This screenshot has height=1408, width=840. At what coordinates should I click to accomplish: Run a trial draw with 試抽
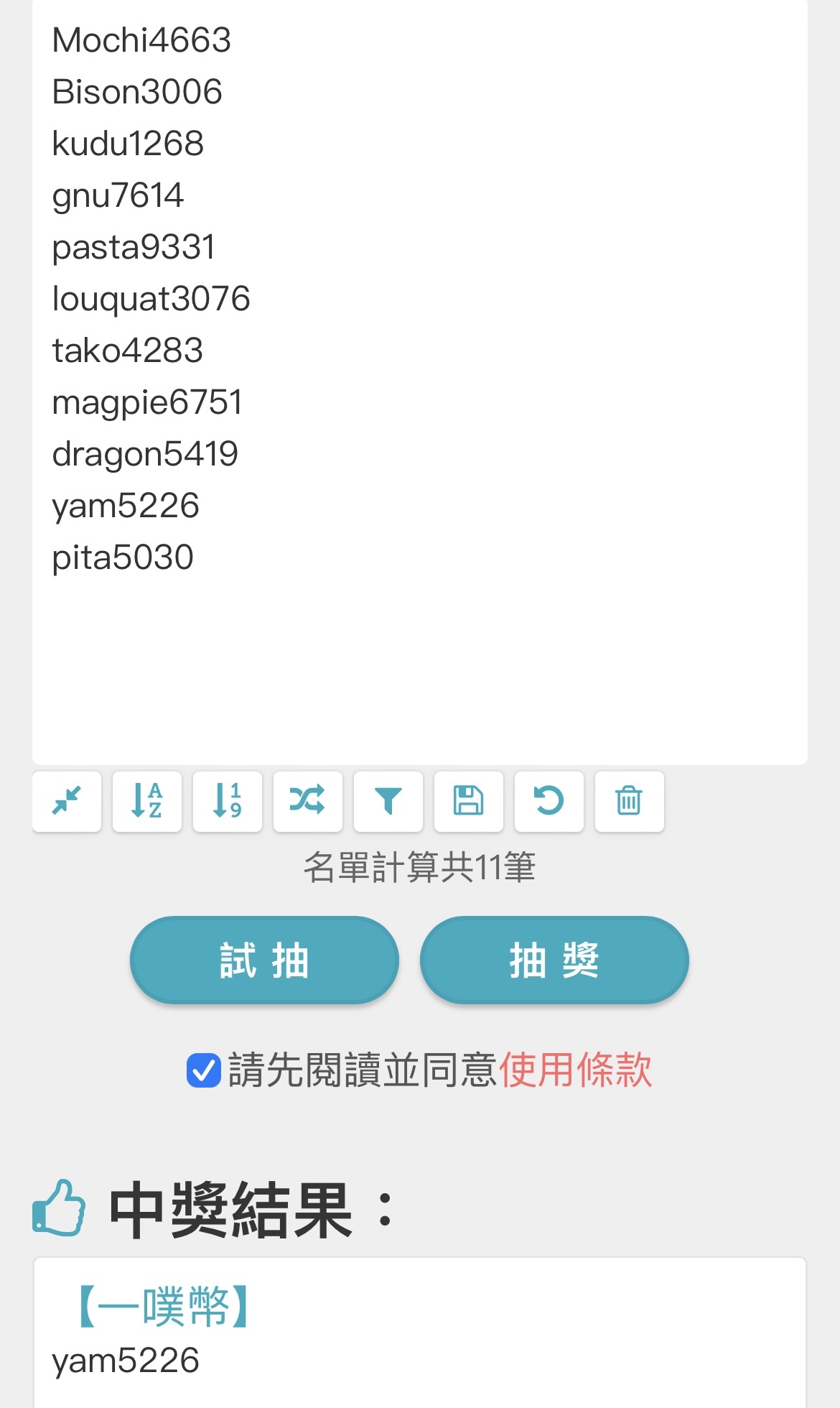coord(264,960)
